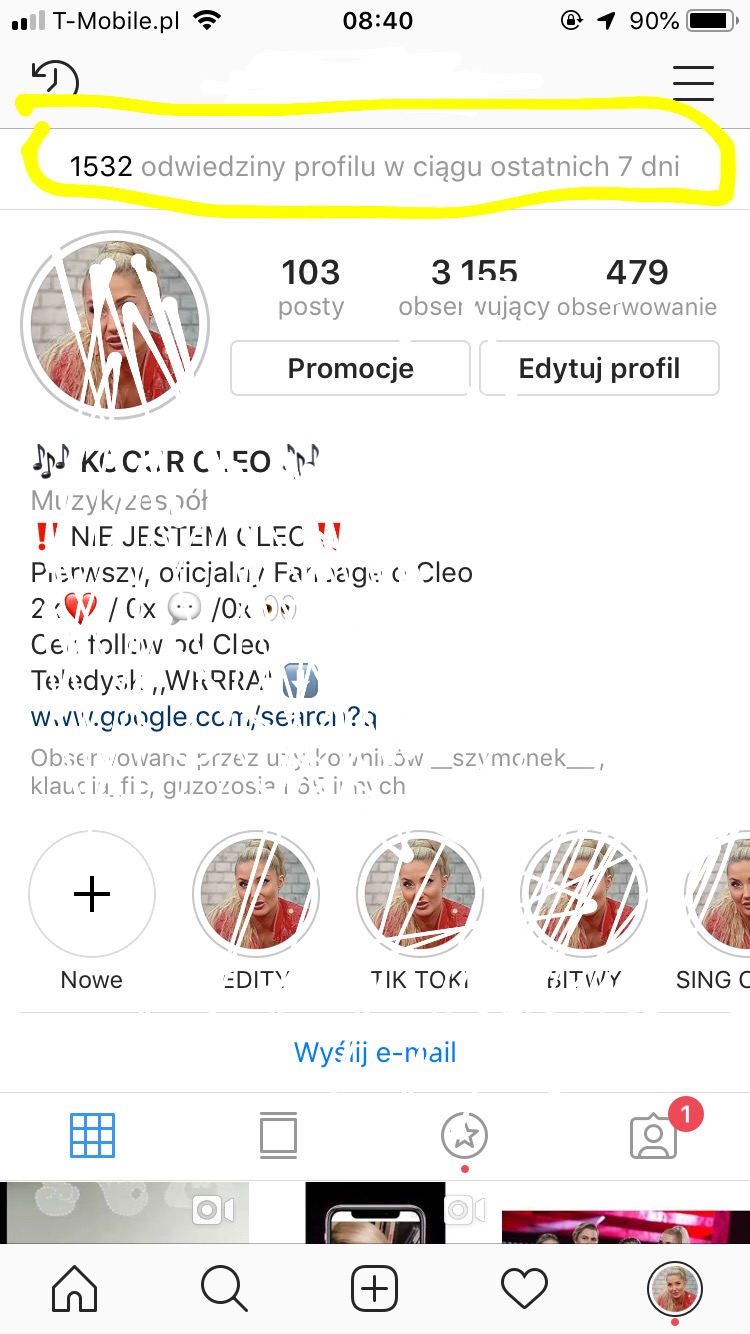Image resolution: width=750 pixels, height=1334 pixels.
Task: Open the obserwowanie following list
Action: [x=637, y=286]
